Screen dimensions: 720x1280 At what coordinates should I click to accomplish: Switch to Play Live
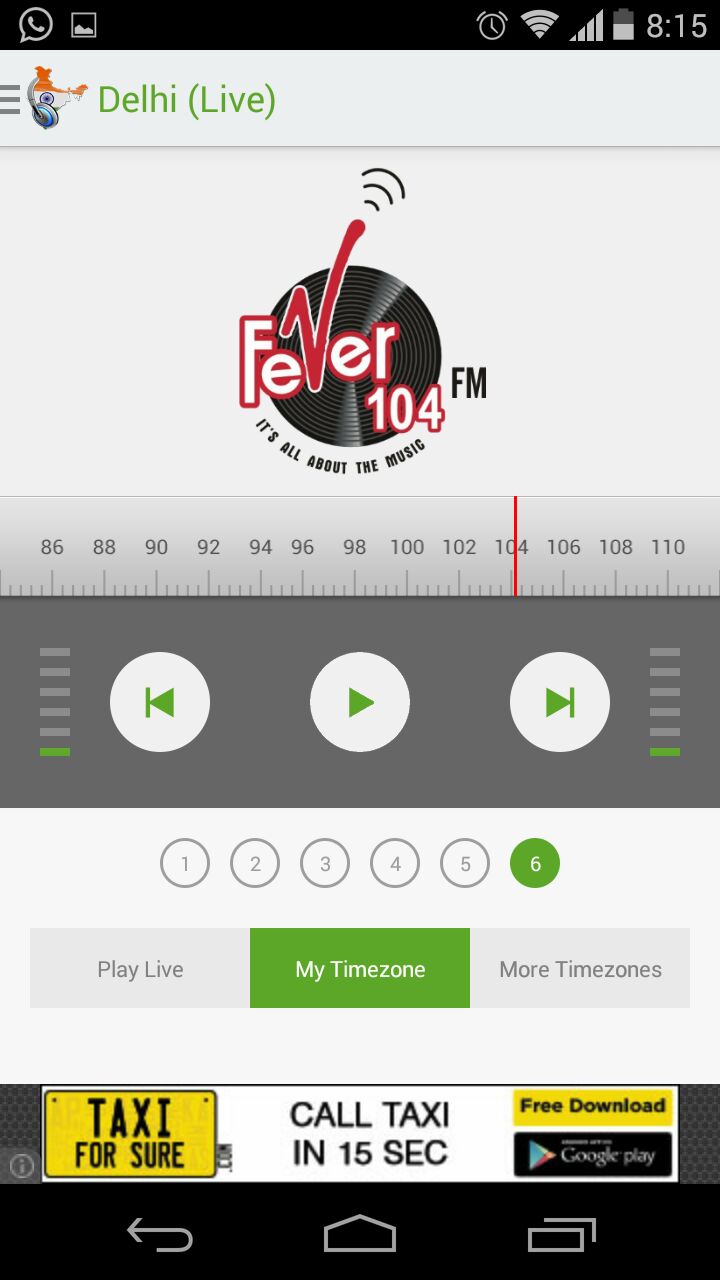coord(140,968)
